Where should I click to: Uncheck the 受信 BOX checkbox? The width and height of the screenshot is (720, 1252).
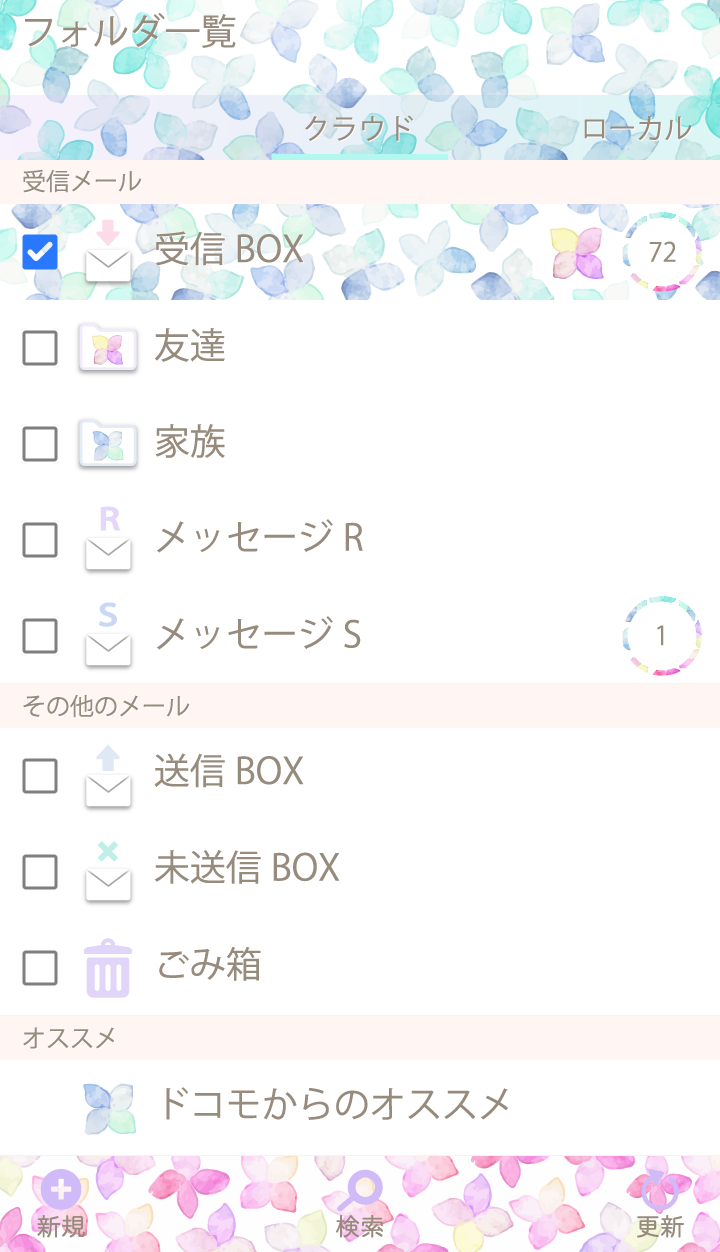(40, 252)
